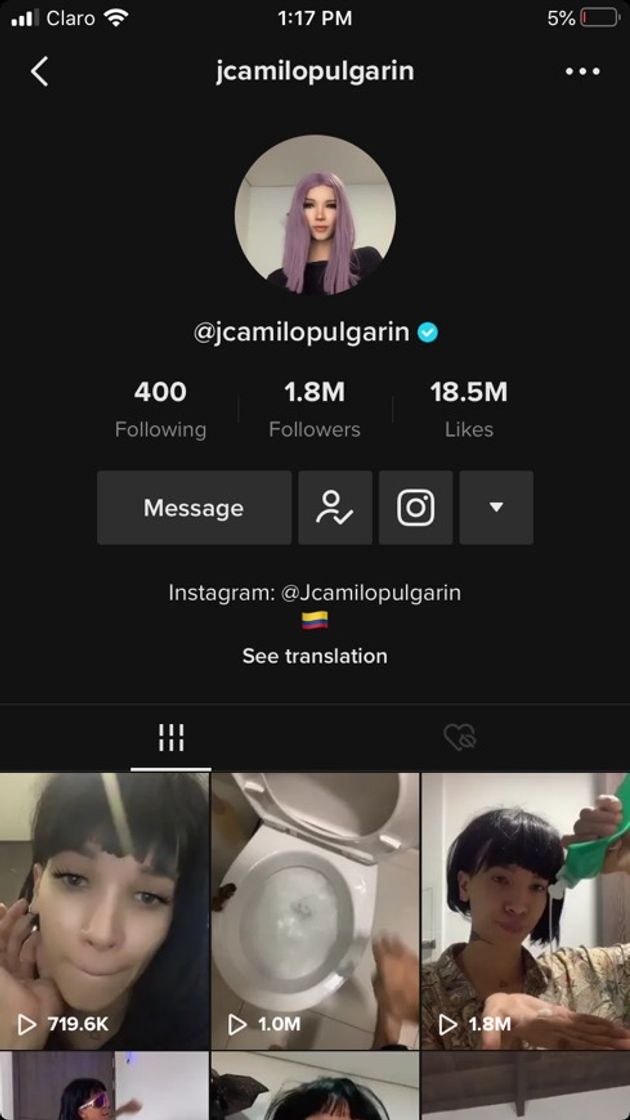Open the linked Instagram profile icon

[416, 508]
